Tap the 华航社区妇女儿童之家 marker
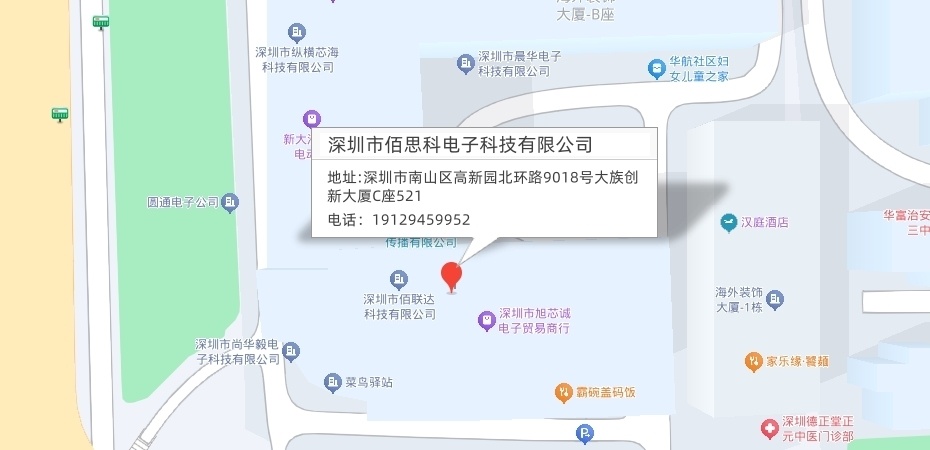 (x=656, y=68)
